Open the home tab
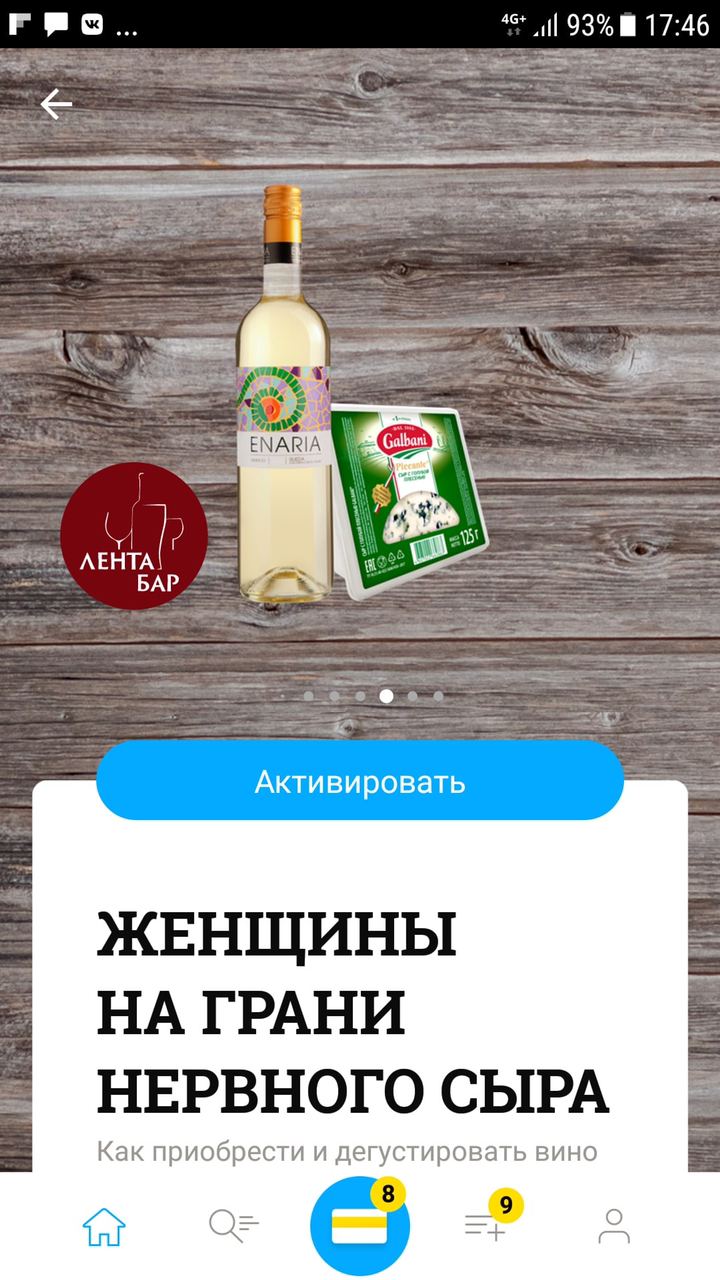 (x=104, y=1226)
